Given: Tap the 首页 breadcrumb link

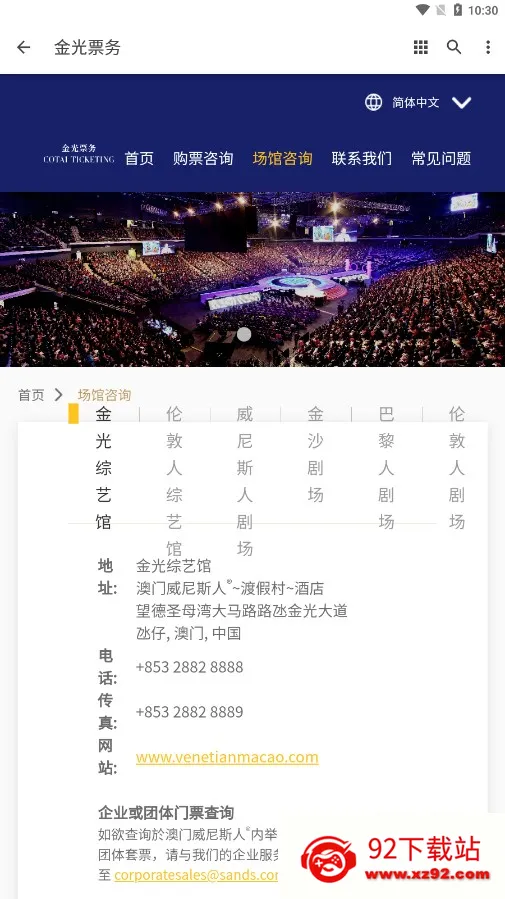Looking at the screenshot, I should 31,395.
